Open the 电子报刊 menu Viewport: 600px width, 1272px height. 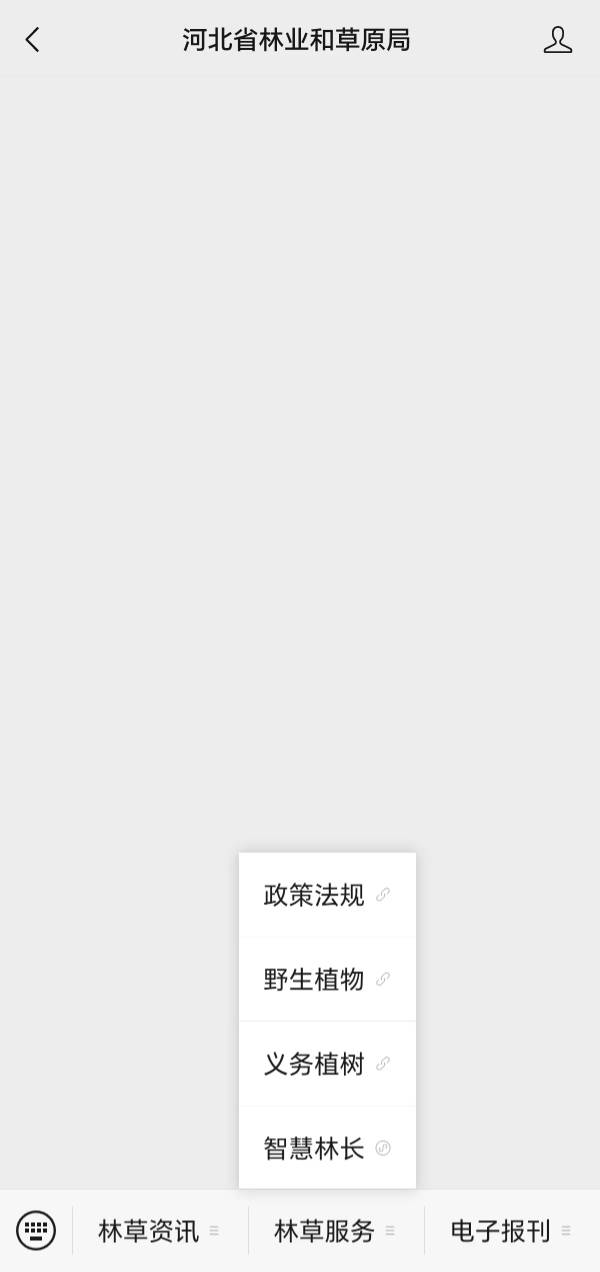[x=510, y=1231]
